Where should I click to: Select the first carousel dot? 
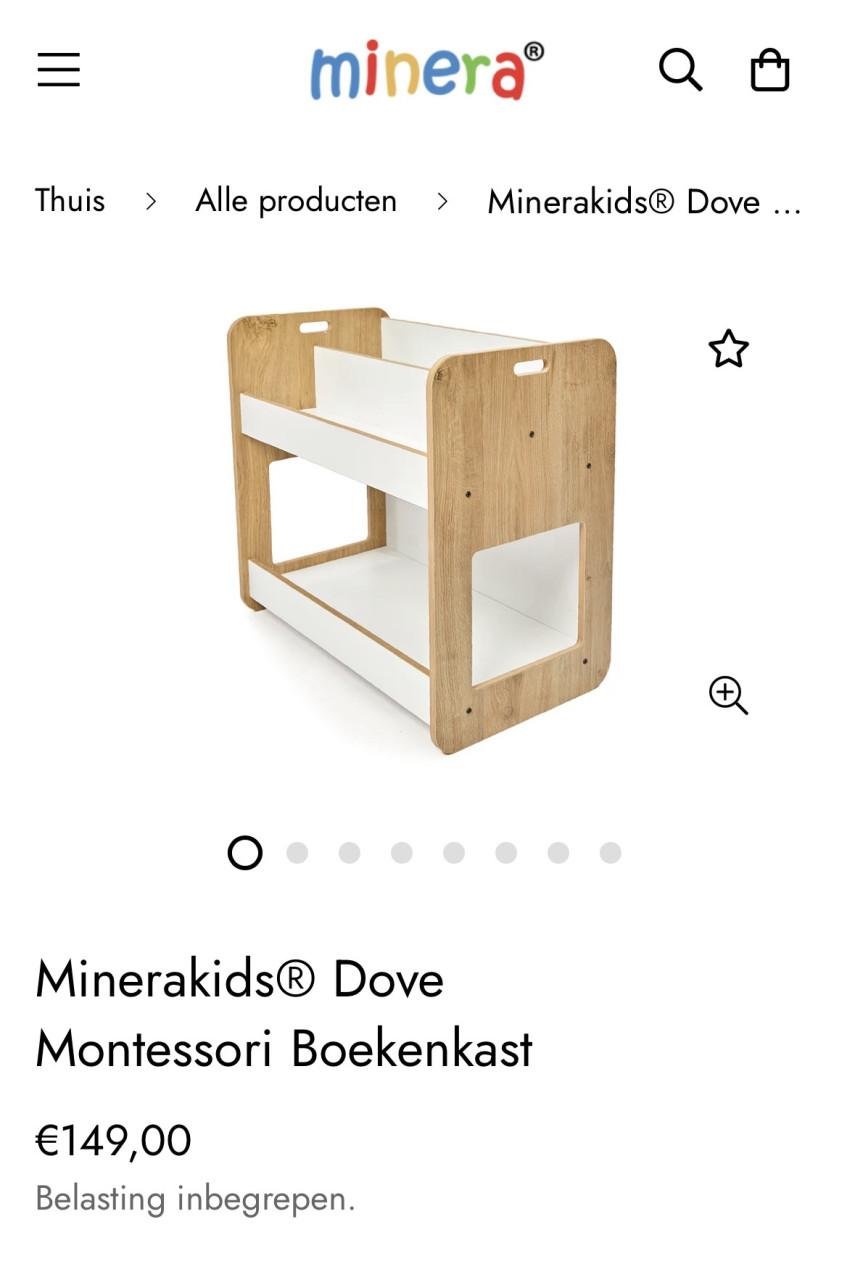click(244, 852)
